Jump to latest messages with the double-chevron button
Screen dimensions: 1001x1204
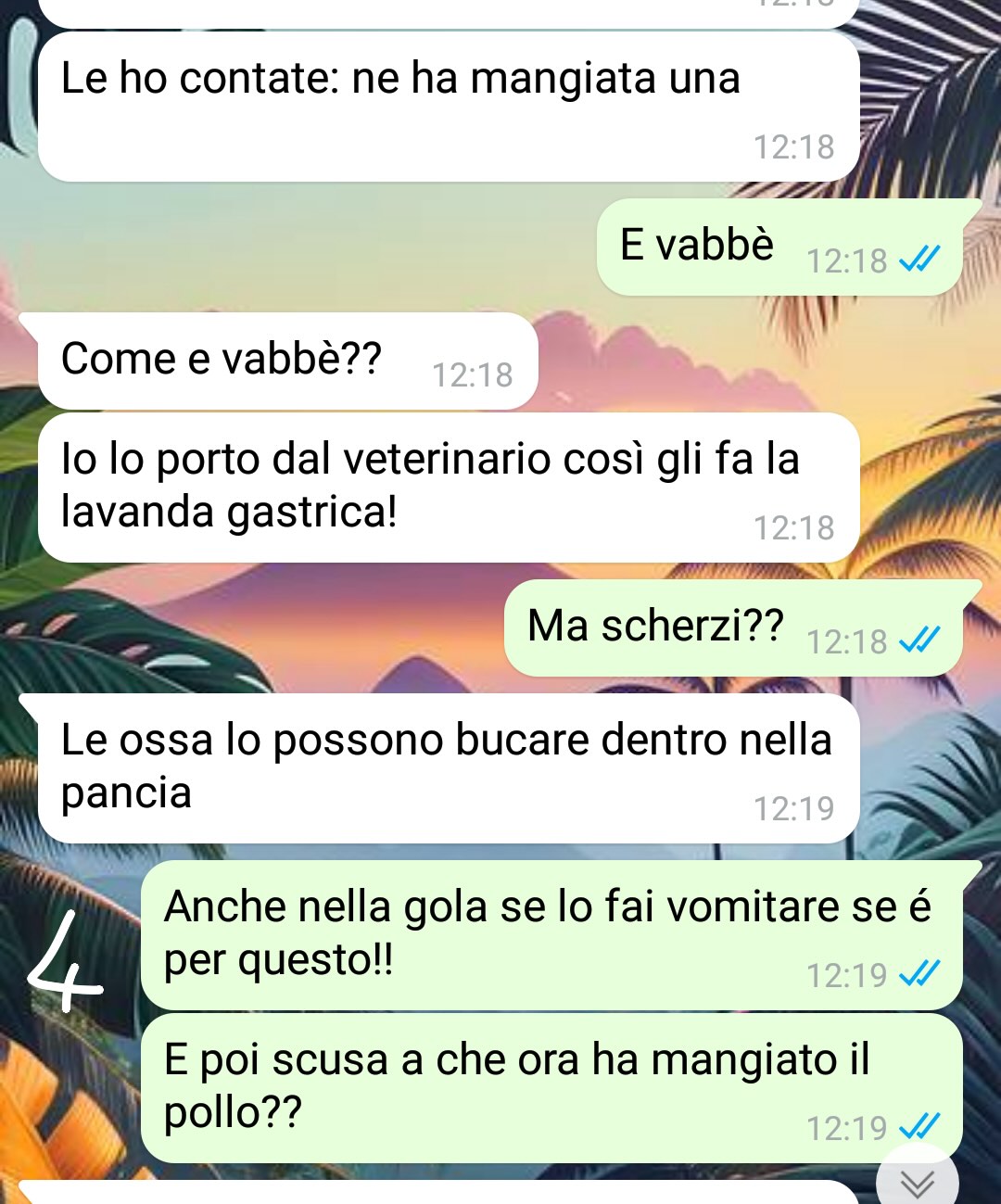coord(918,1182)
